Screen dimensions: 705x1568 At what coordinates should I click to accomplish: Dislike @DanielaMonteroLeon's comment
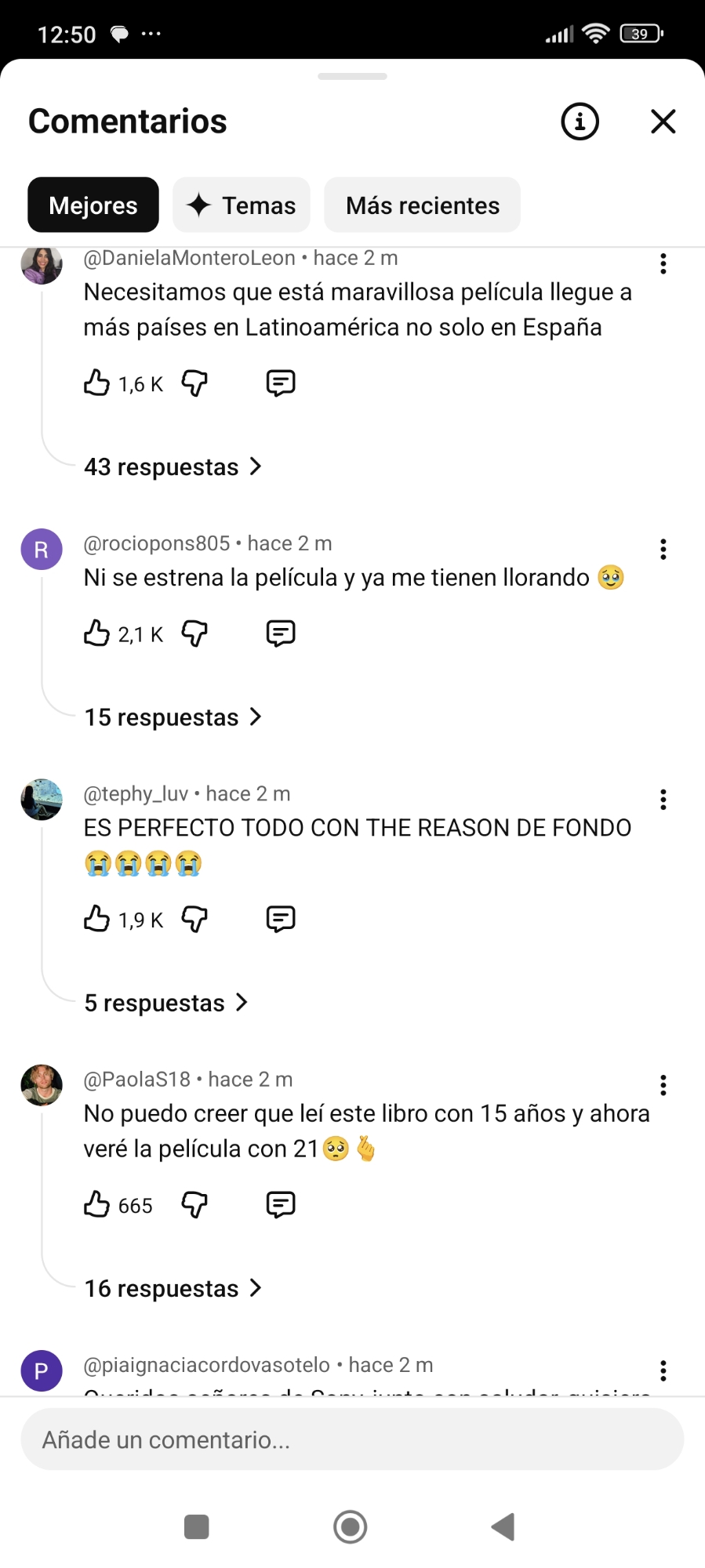[194, 383]
